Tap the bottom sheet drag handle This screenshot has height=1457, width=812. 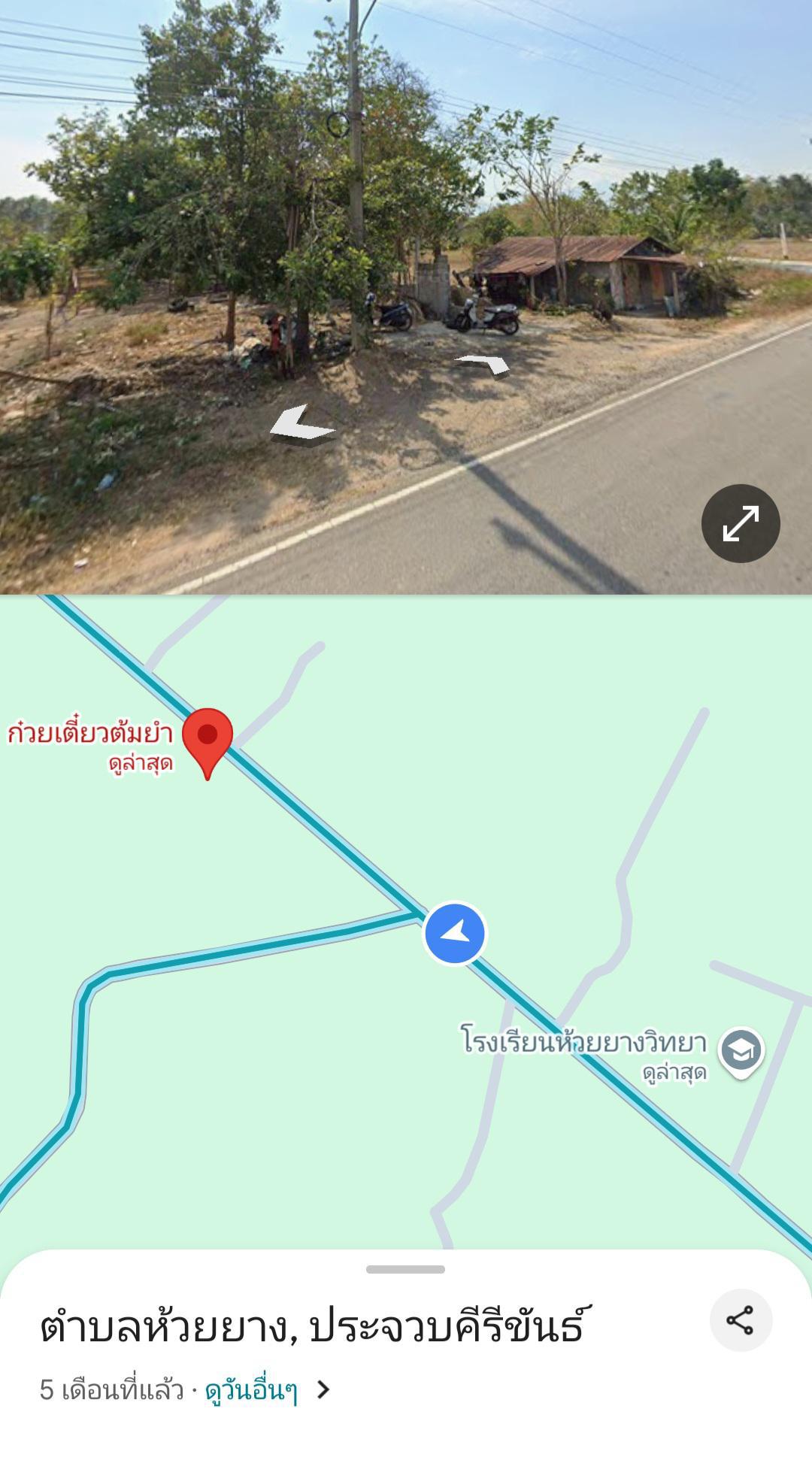[405, 1269]
